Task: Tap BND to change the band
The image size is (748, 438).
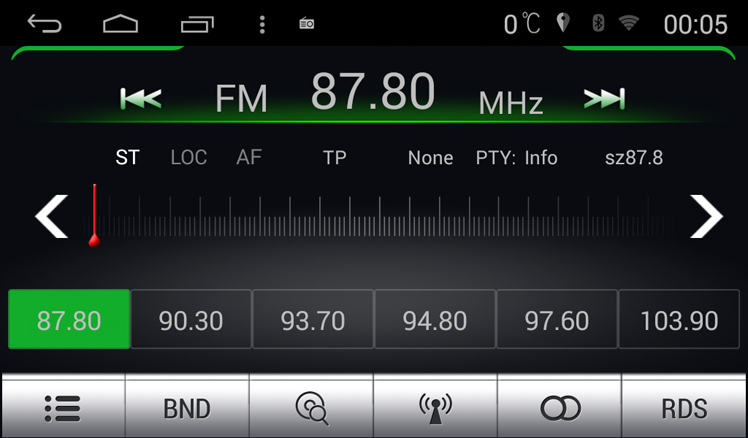Action: [187, 407]
